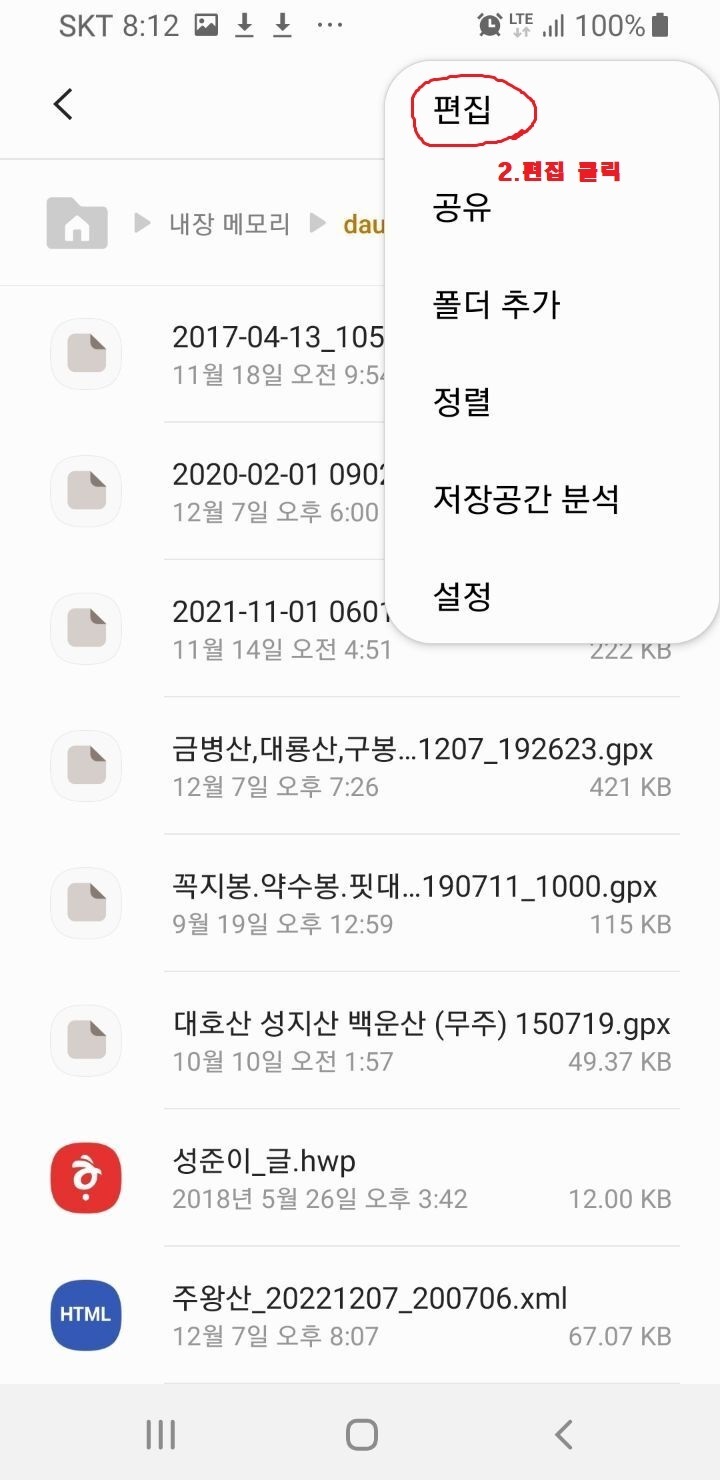Open the 금병산,대룡산,구봉 gpx file
720x1480 pixels.
click(412, 765)
